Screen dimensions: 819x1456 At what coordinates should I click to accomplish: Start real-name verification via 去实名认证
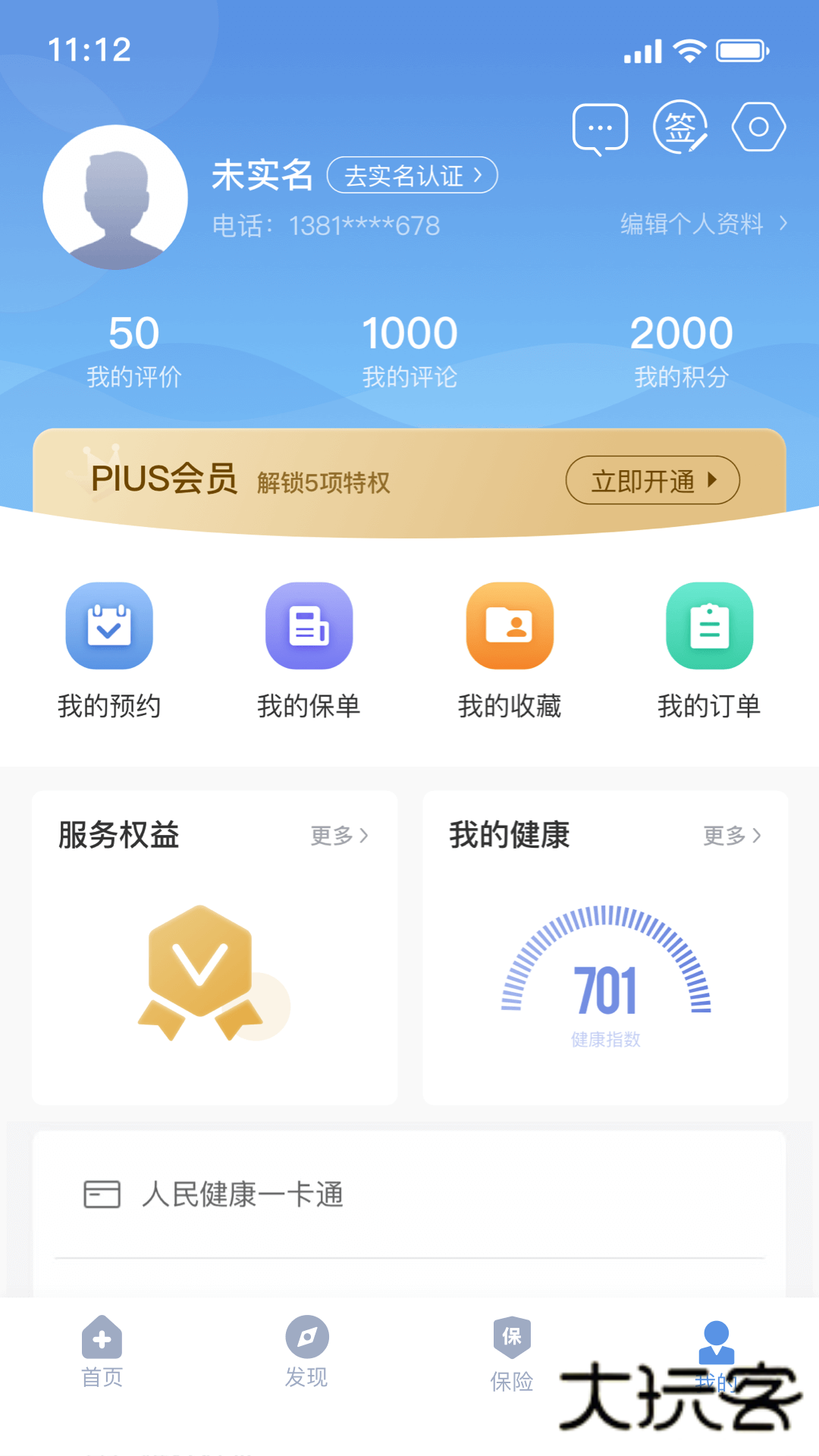413,175
